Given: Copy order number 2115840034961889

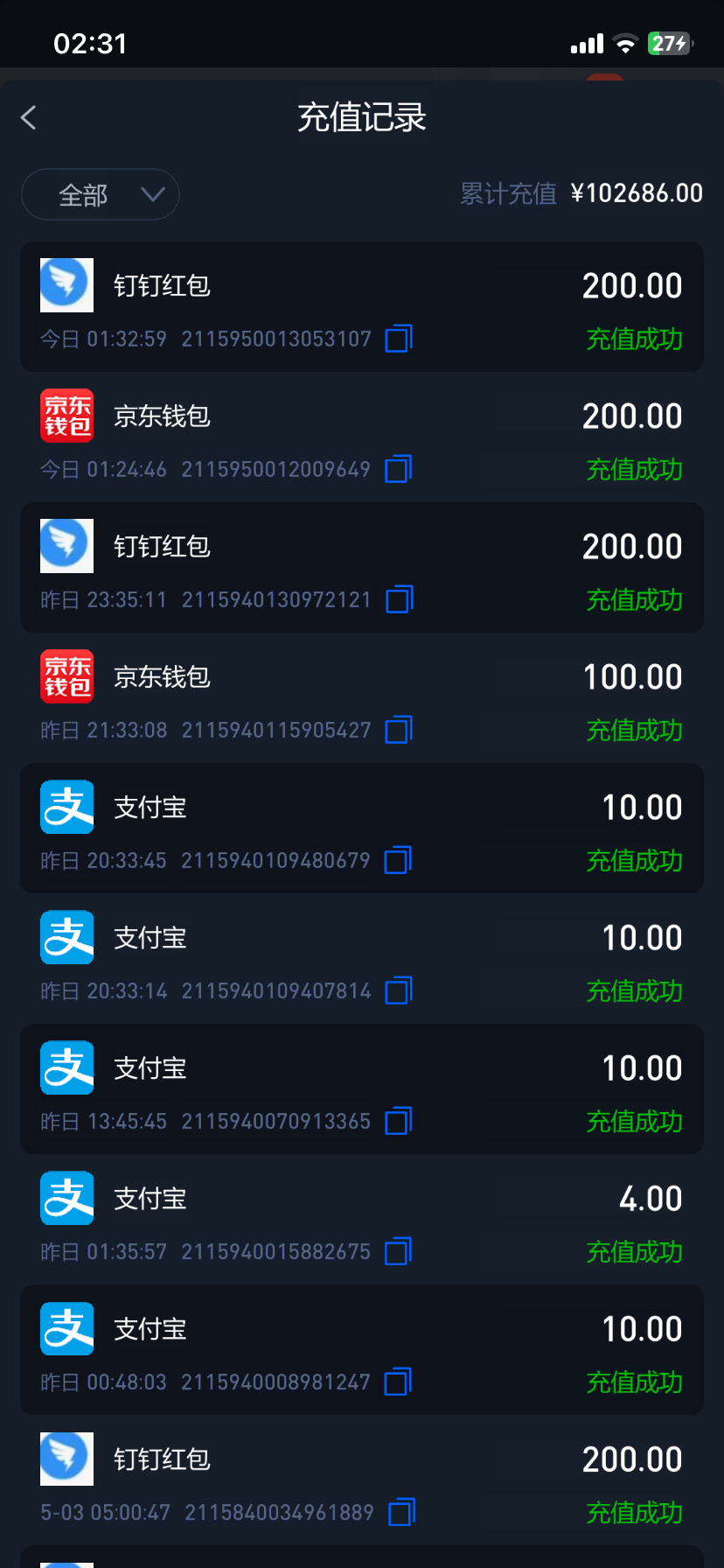Looking at the screenshot, I should pos(401,1512).
